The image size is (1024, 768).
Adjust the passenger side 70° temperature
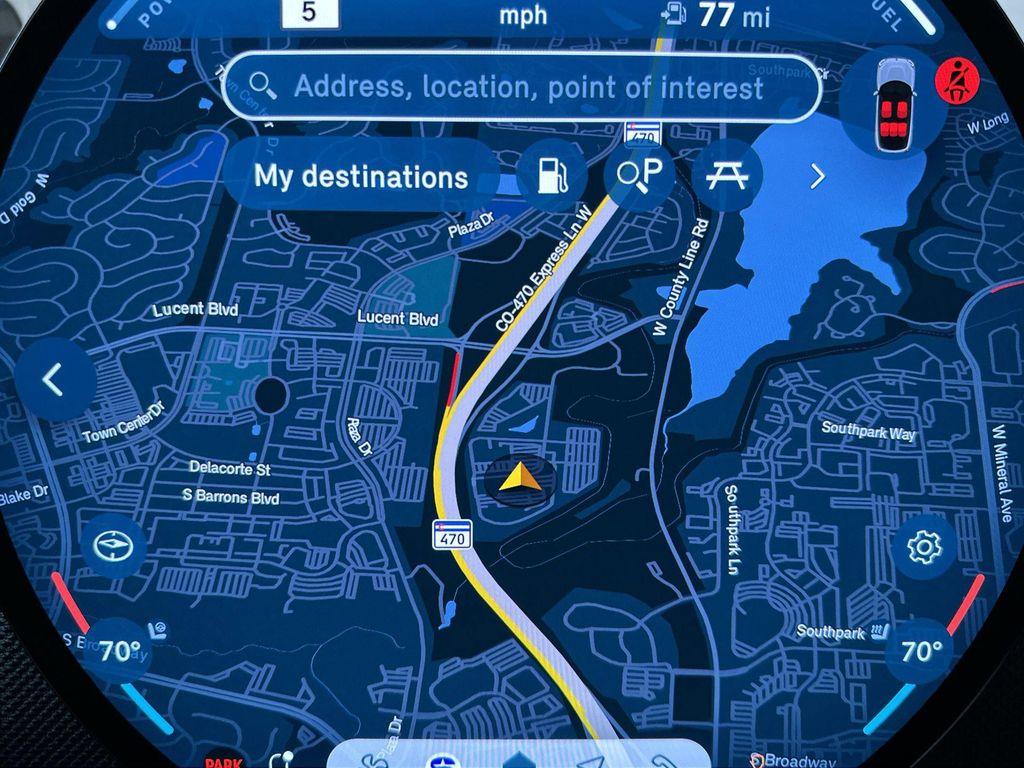pyautogui.click(x=921, y=652)
